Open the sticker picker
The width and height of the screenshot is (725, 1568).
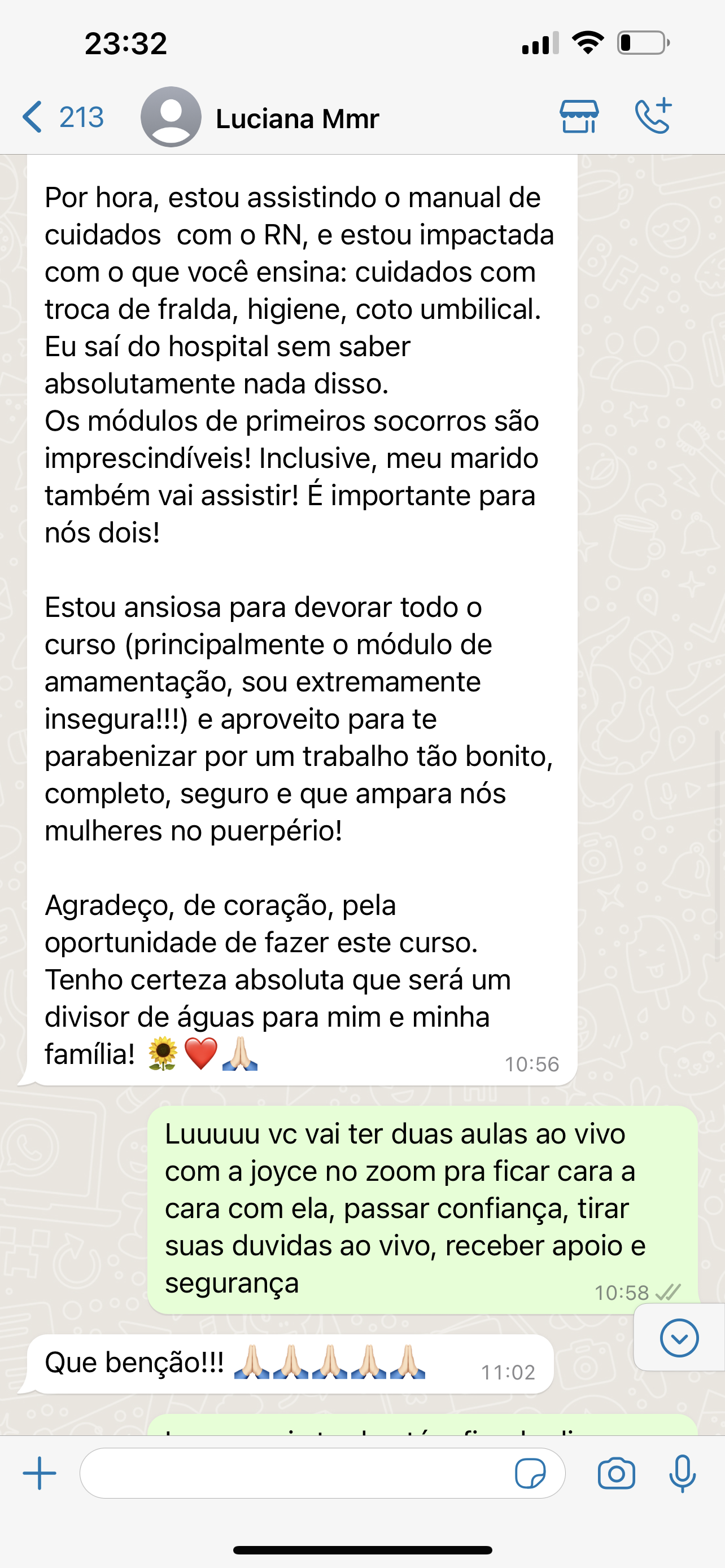[x=530, y=1474]
